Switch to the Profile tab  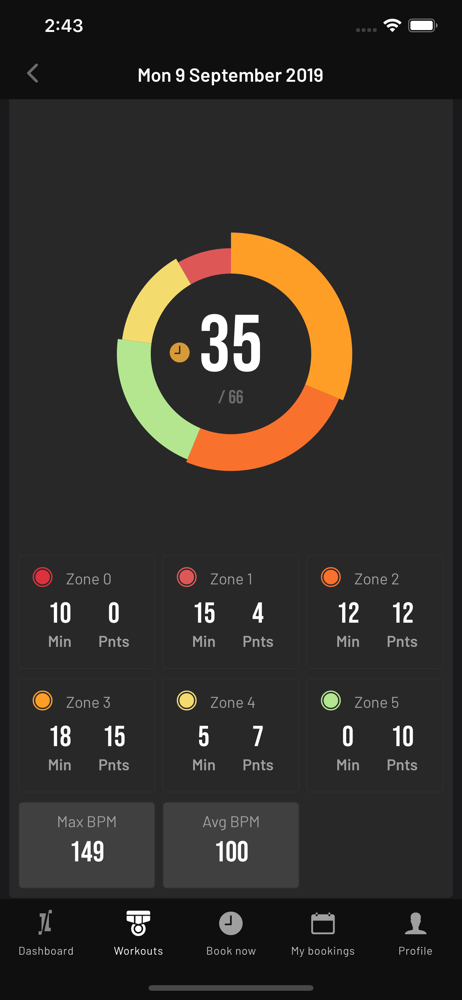click(415, 934)
